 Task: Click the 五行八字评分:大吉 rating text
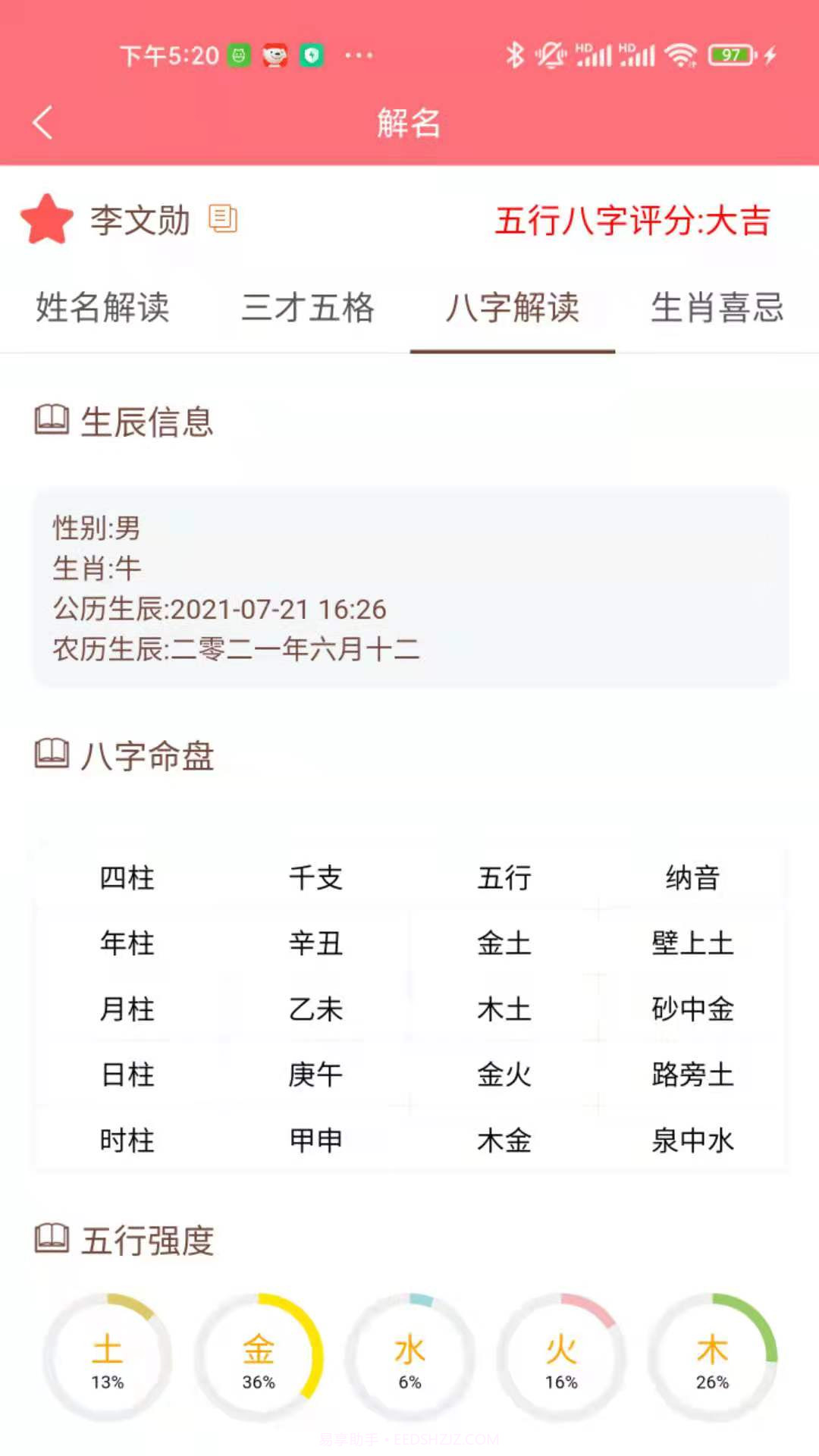[x=635, y=221]
